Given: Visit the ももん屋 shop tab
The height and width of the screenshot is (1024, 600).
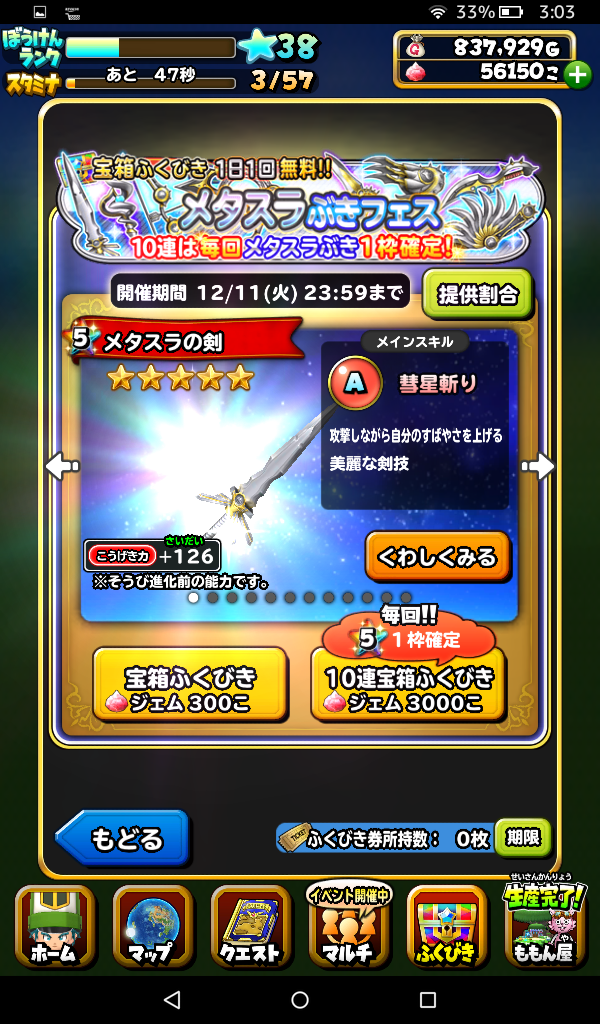Looking at the screenshot, I should (545, 927).
